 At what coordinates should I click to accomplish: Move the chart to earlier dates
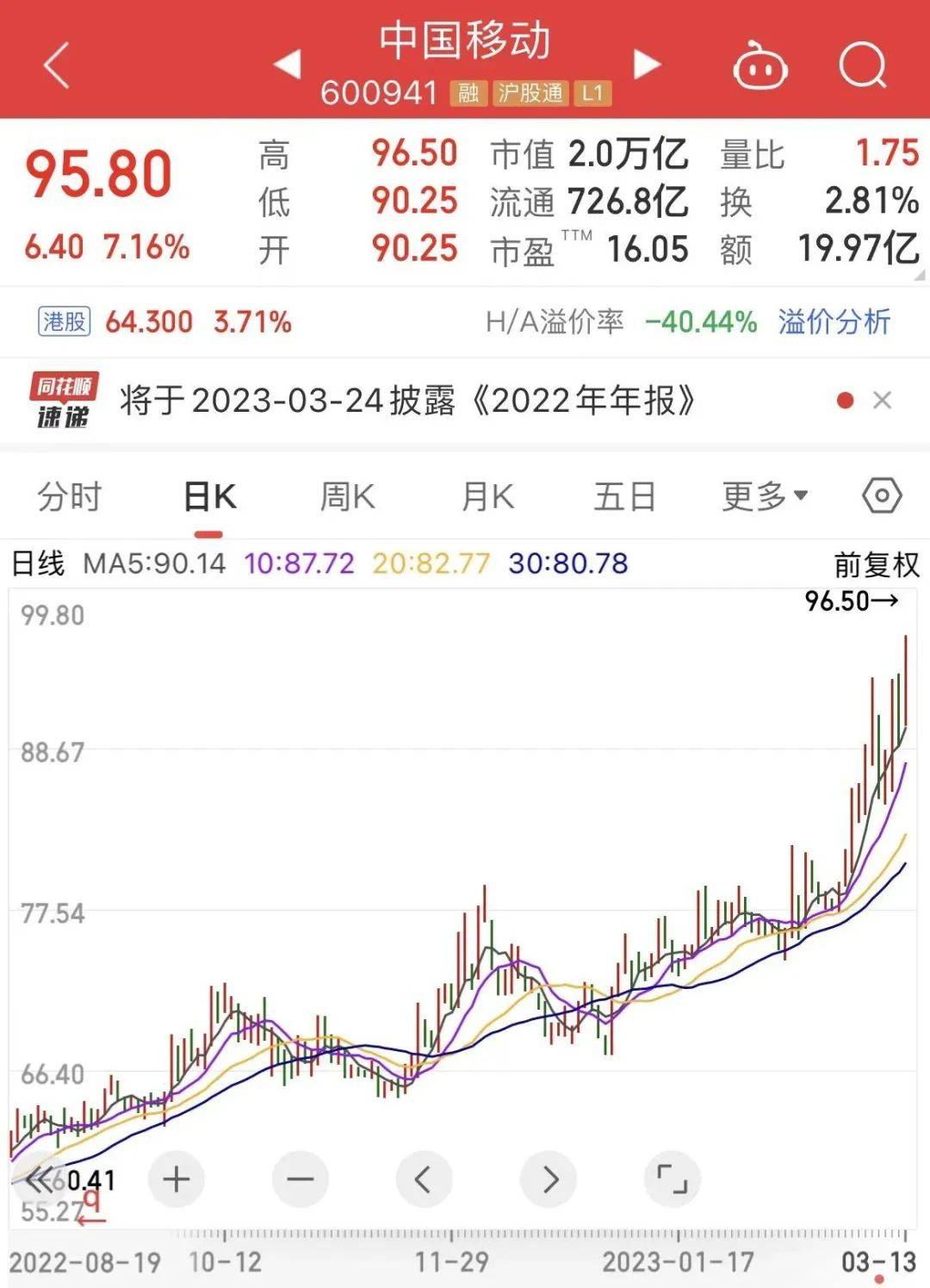point(424,1179)
